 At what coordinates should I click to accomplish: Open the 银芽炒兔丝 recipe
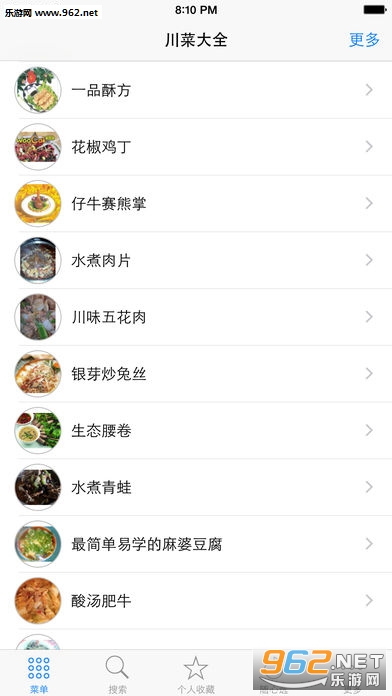(x=196, y=374)
